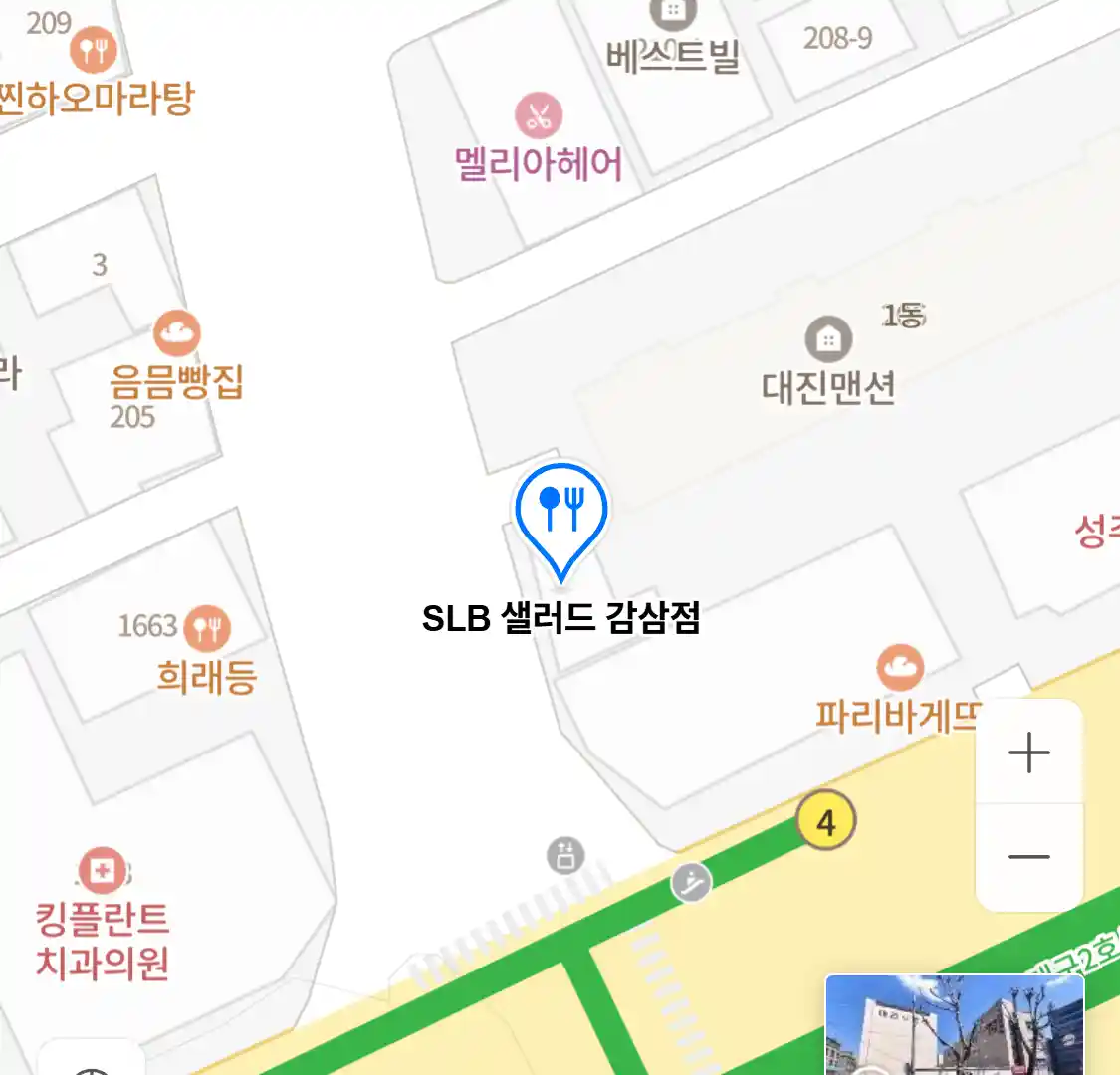Zoom out of the map
The image size is (1120, 1075).
coord(1028,857)
